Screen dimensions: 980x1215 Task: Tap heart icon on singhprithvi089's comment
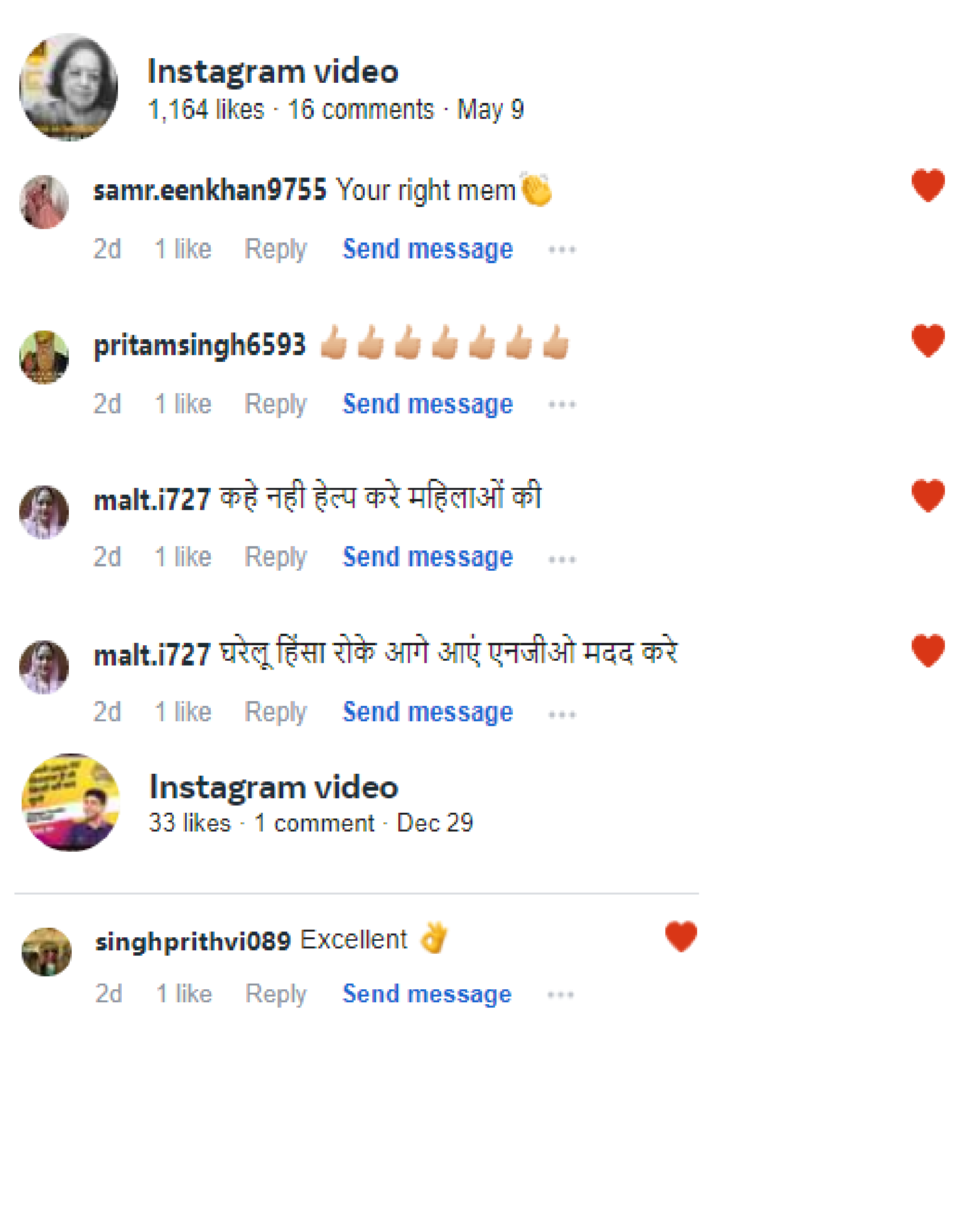681,936
